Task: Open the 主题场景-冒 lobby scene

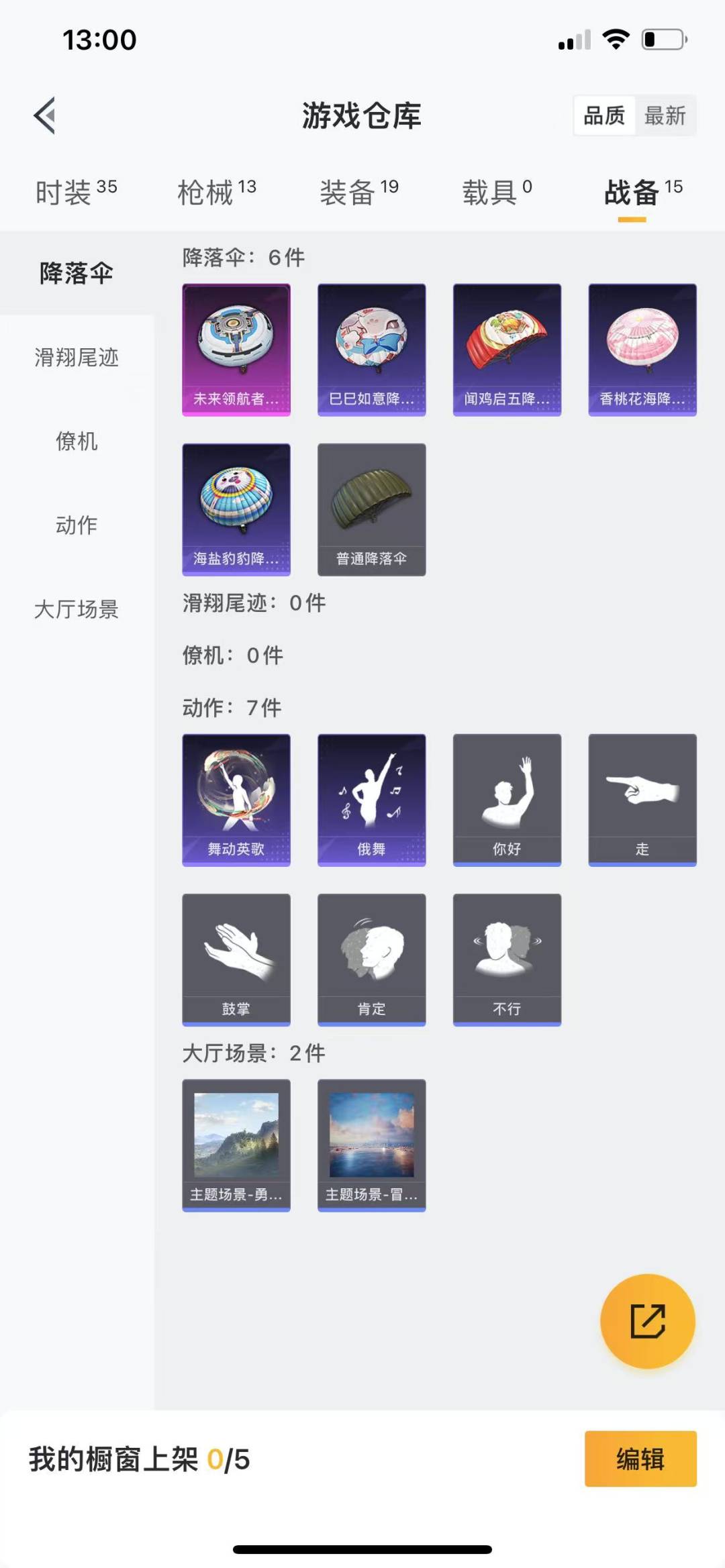Action: coord(371,1145)
